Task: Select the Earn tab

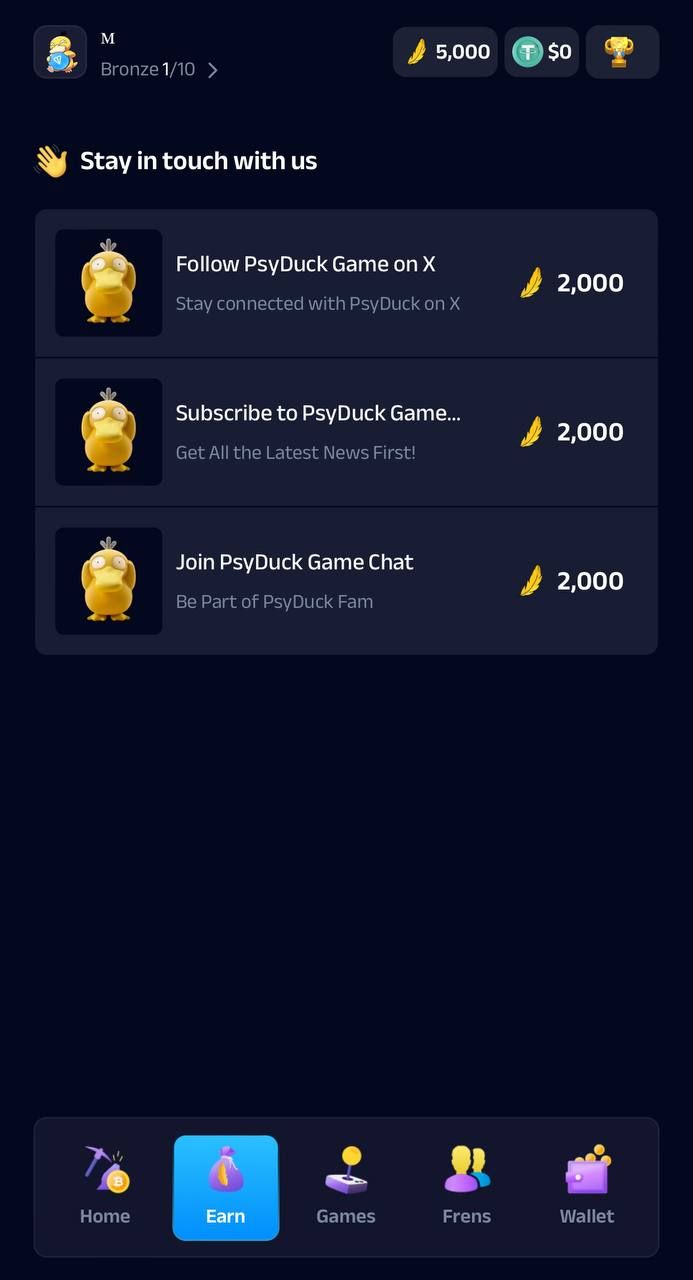Action: pyautogui.click(x=225, y=1187)
